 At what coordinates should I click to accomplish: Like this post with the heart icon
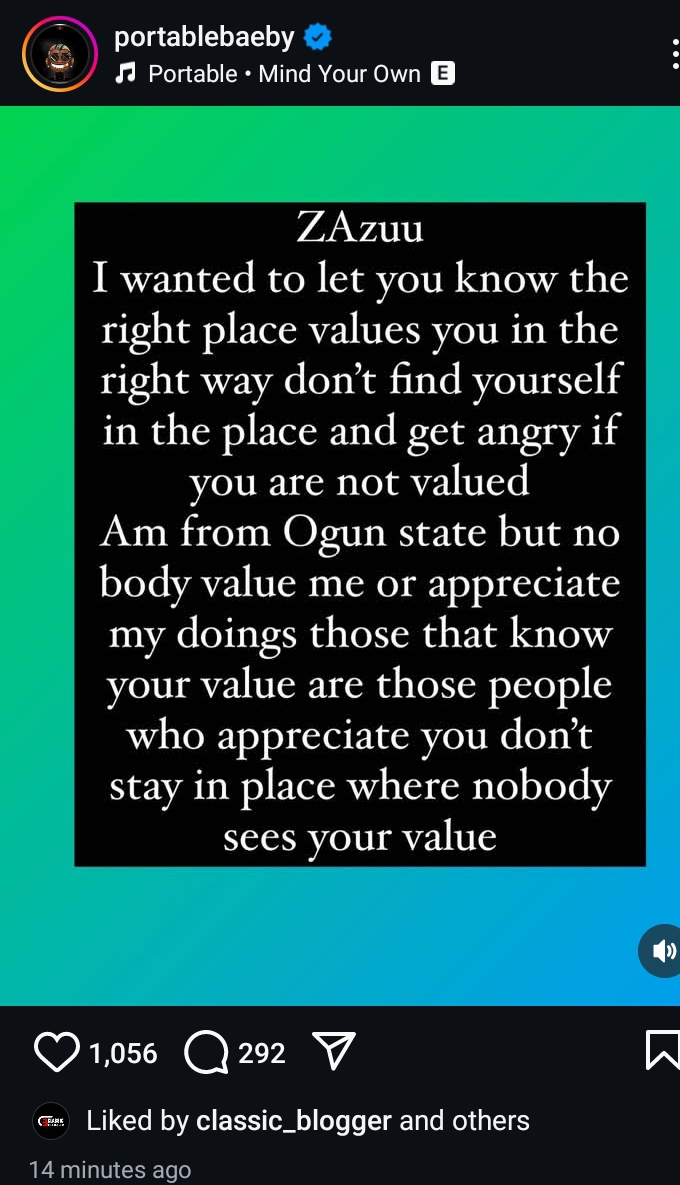pyautogui.click(x=57, y=1052)
